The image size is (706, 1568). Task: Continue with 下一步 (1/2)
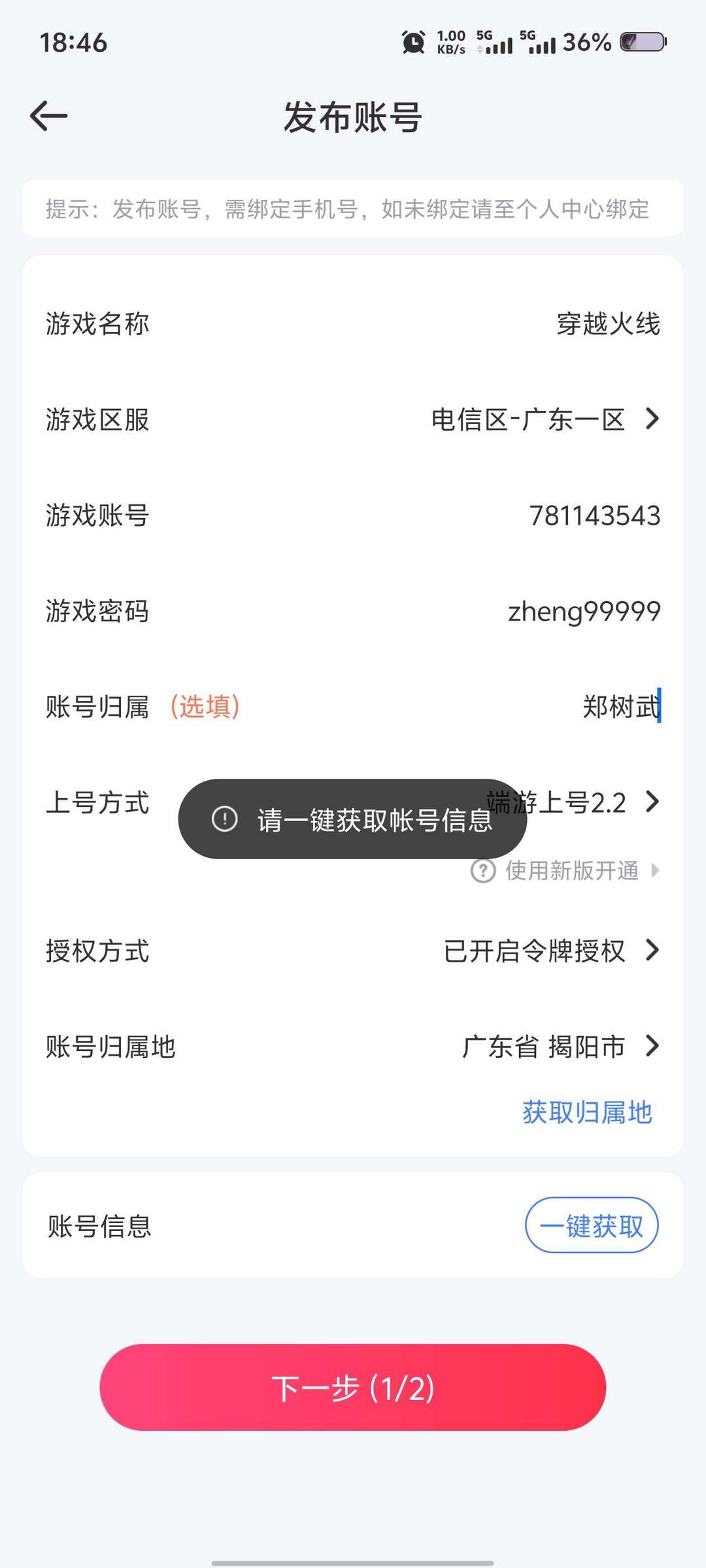coord(353,1387)
